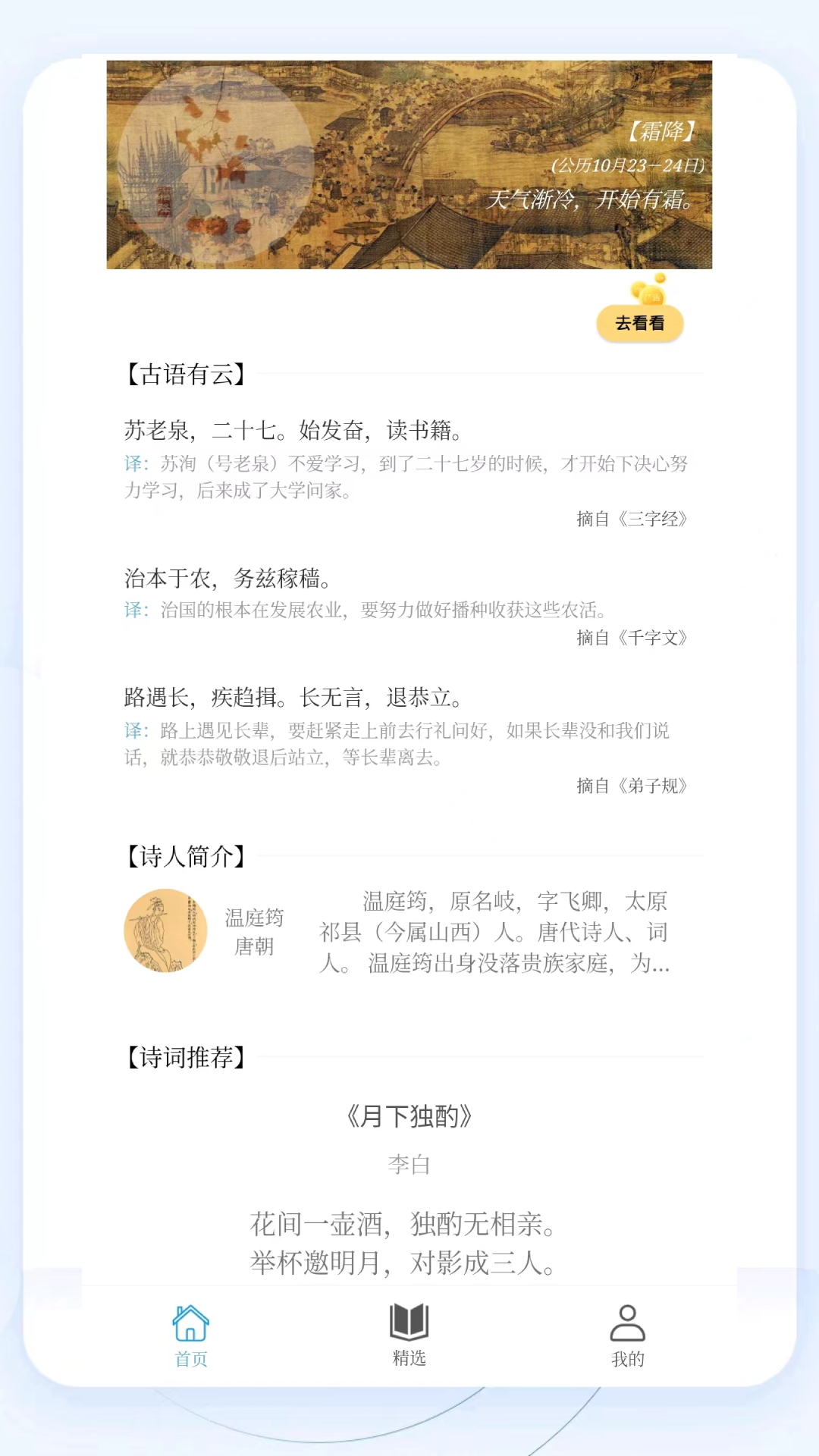This screenshot has width=819, height=1456.
Task: Open the 霜降 solar term banner image
Action: [409, 165]
